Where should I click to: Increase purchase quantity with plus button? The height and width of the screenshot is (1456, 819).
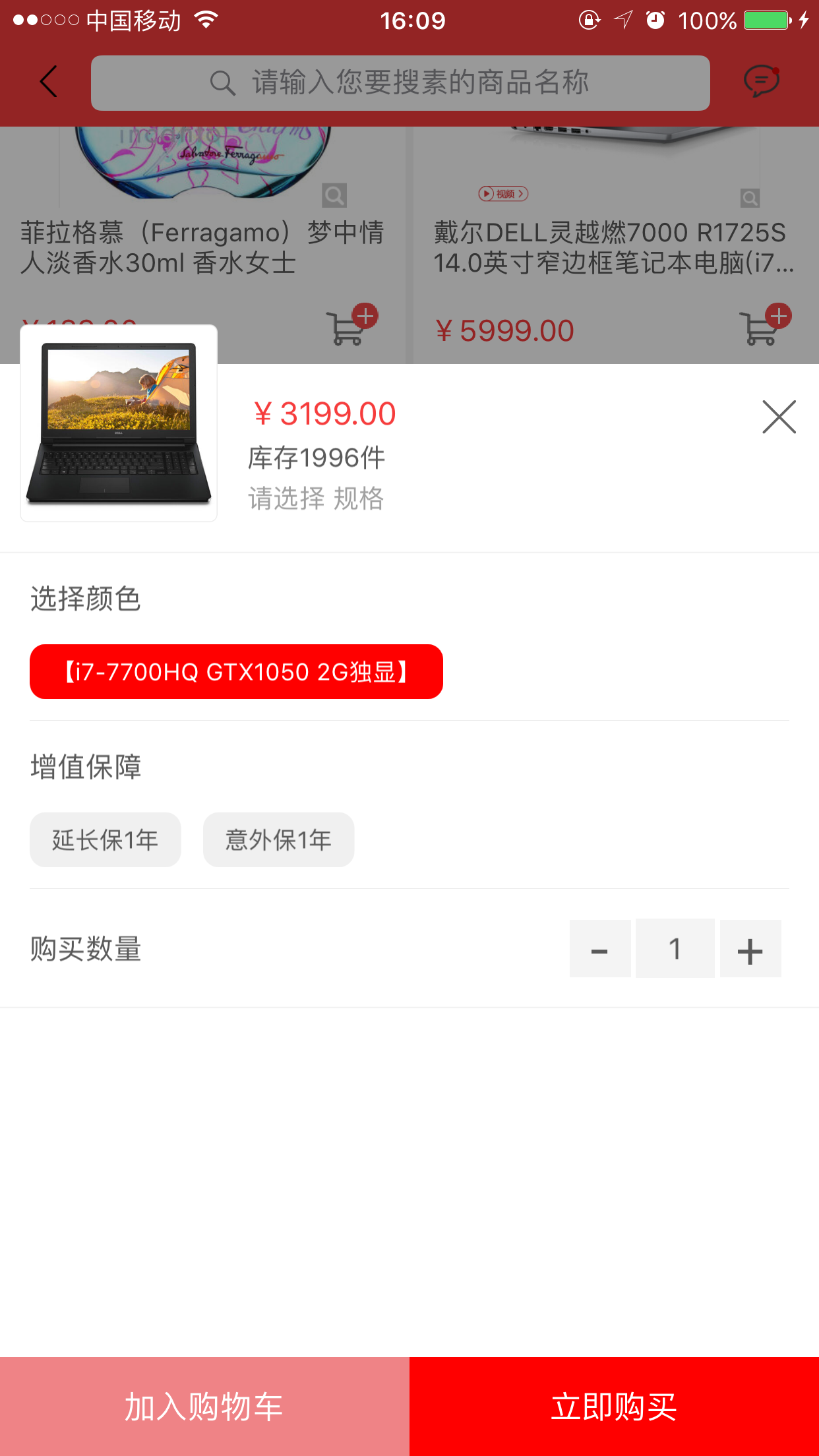tap(750, 949)
